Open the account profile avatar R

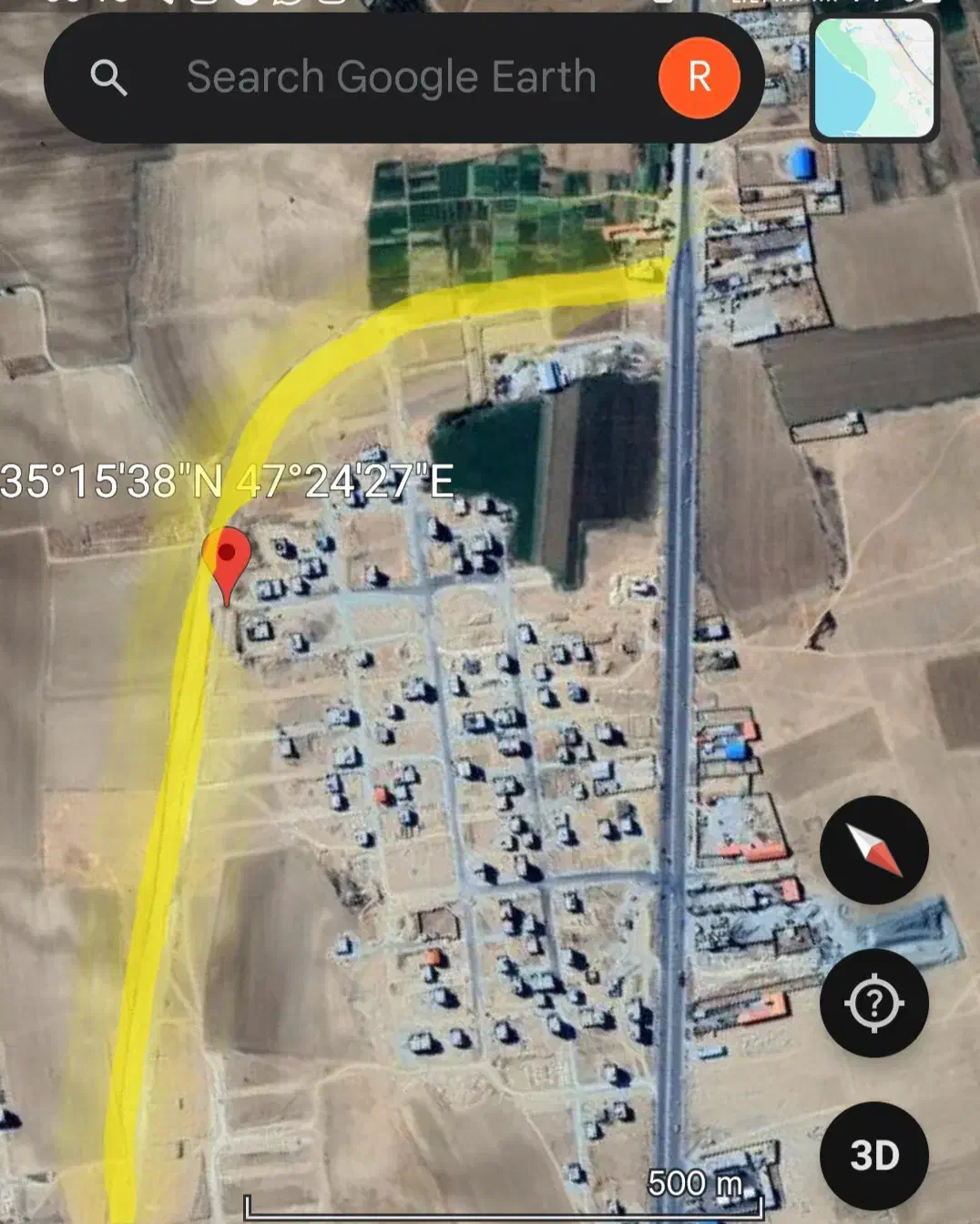click(x=699, y=77)
